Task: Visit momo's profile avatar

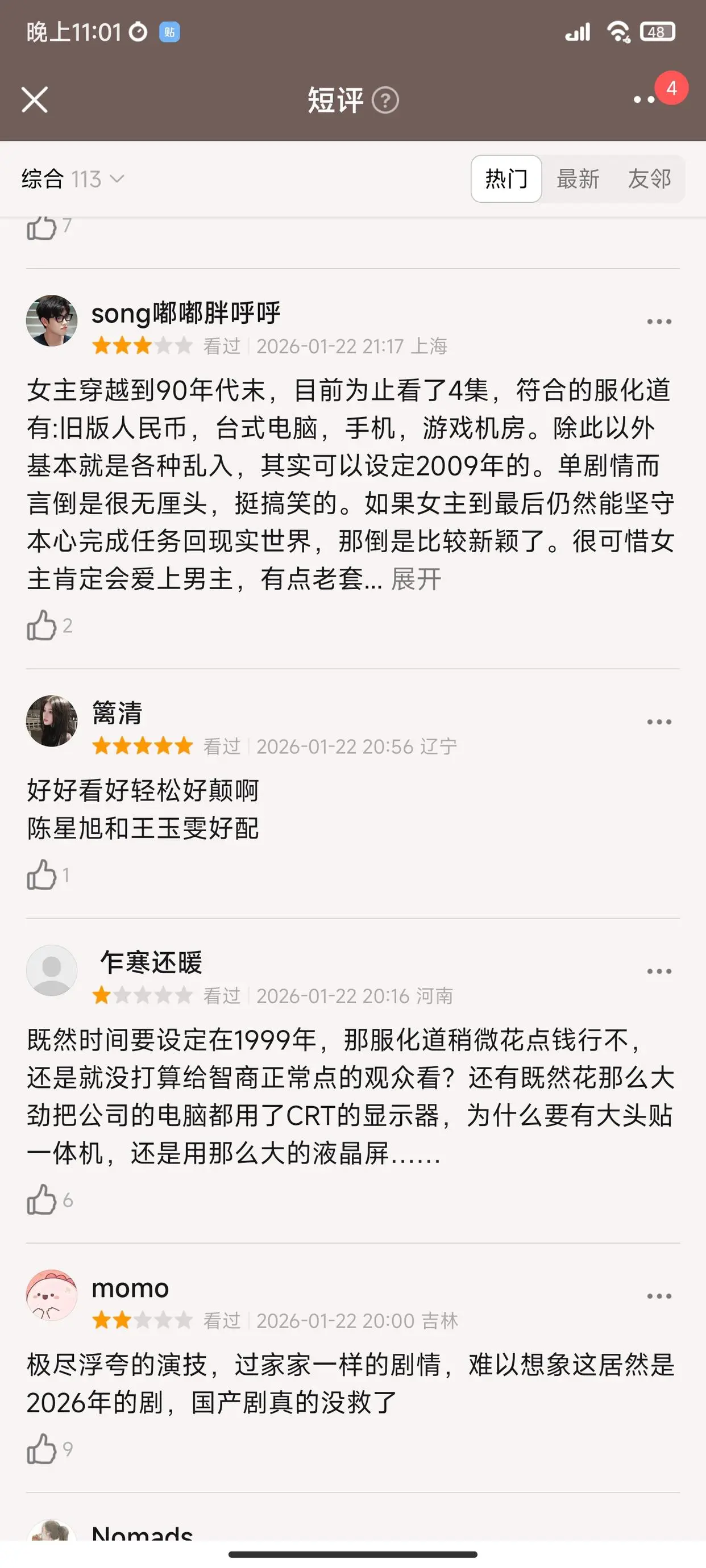Action: click(x=52, y=1295)
